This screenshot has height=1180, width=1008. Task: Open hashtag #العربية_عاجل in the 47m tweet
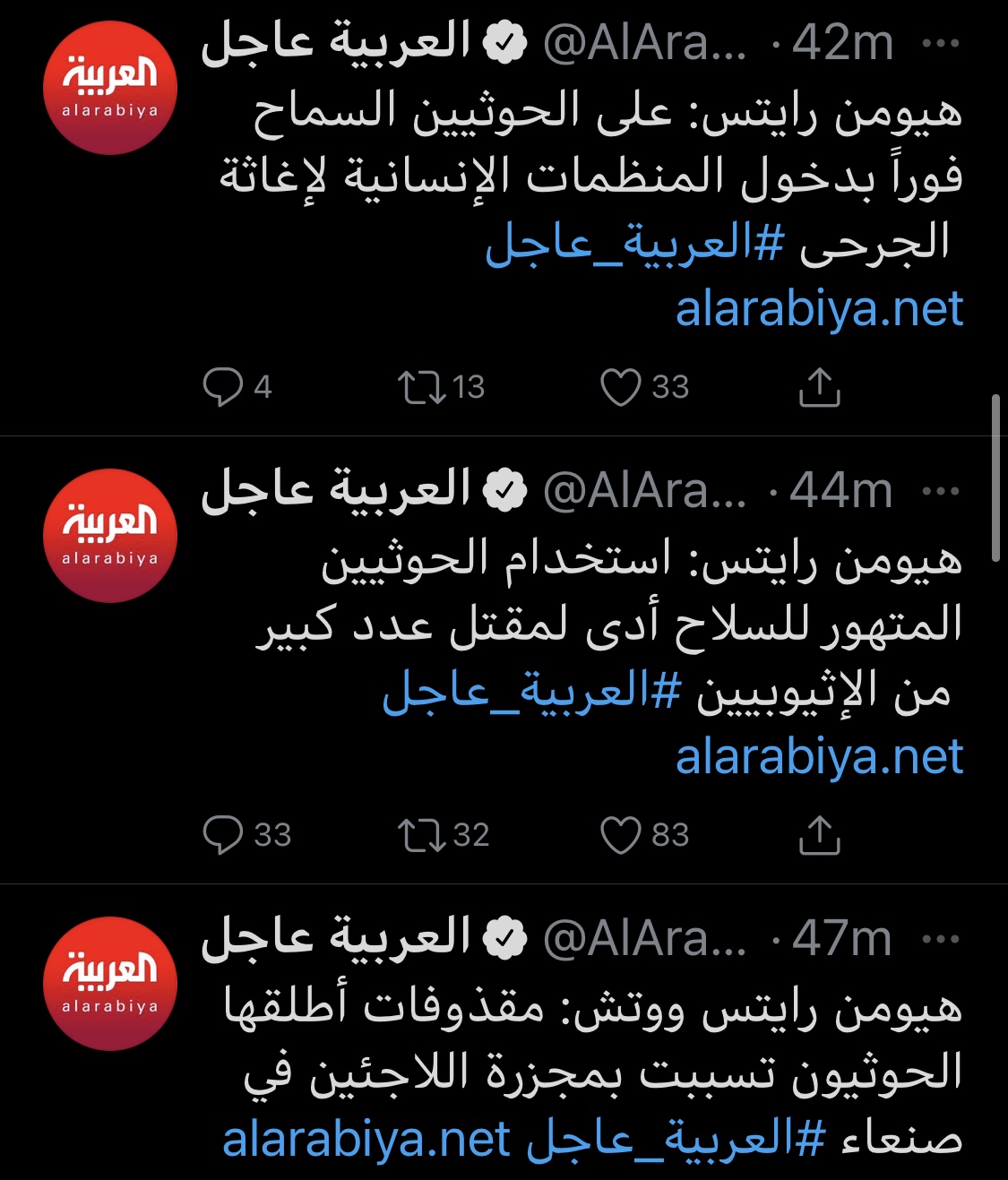(676, 1140)
